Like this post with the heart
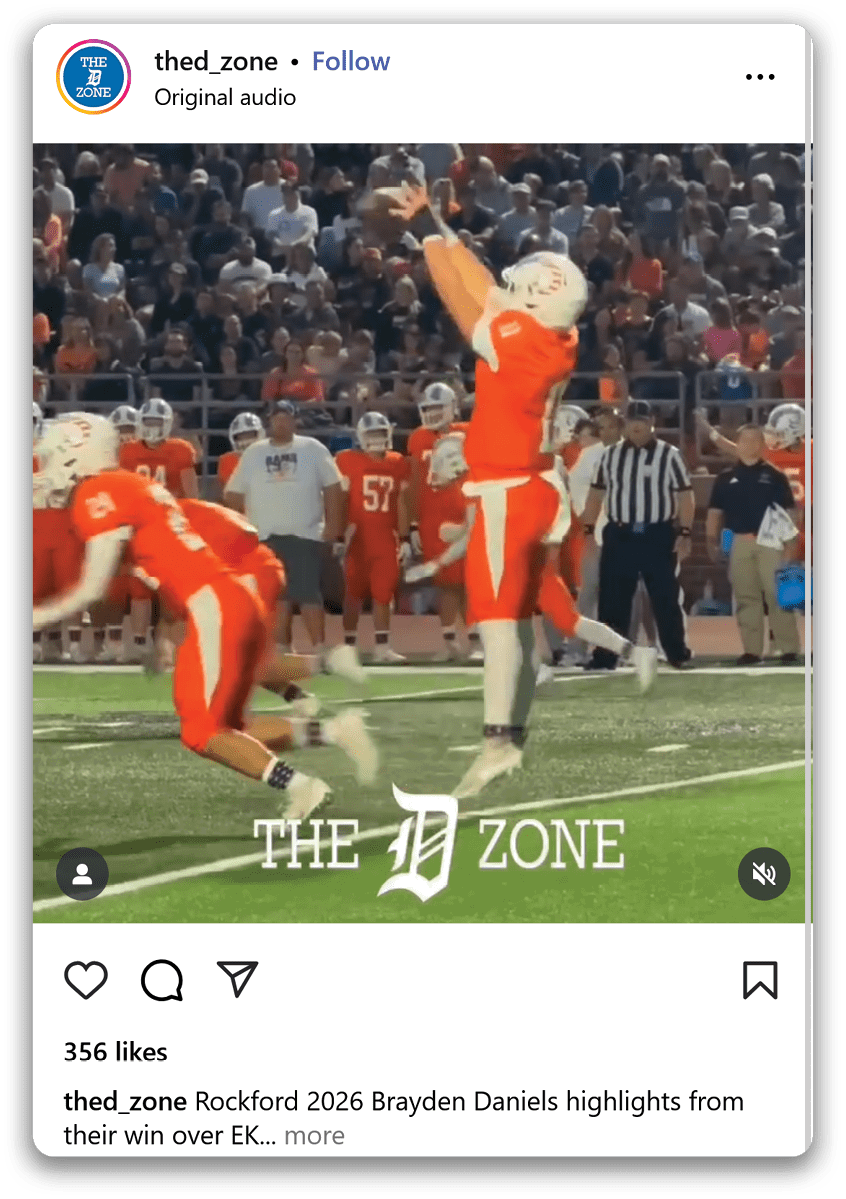This screenshot has width=846, height=1199. pos(86,980)
